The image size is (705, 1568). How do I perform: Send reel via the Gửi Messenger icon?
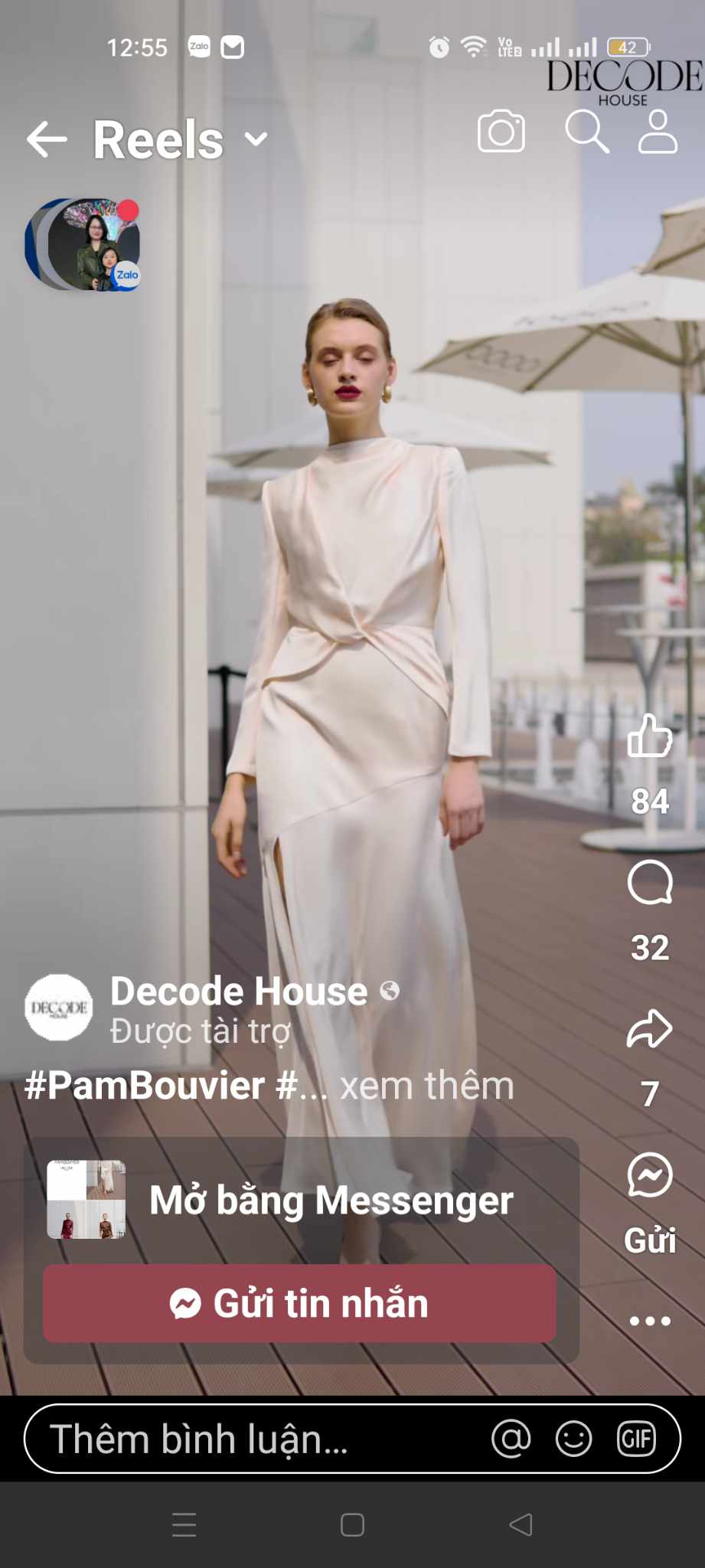click(650, 1176)
